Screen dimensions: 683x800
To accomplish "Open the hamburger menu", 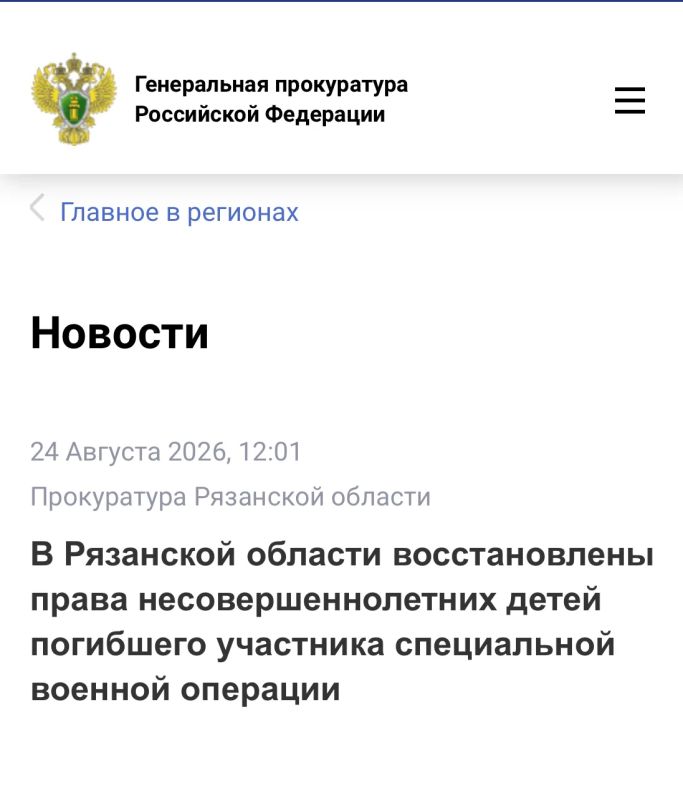I will (629, 100).
